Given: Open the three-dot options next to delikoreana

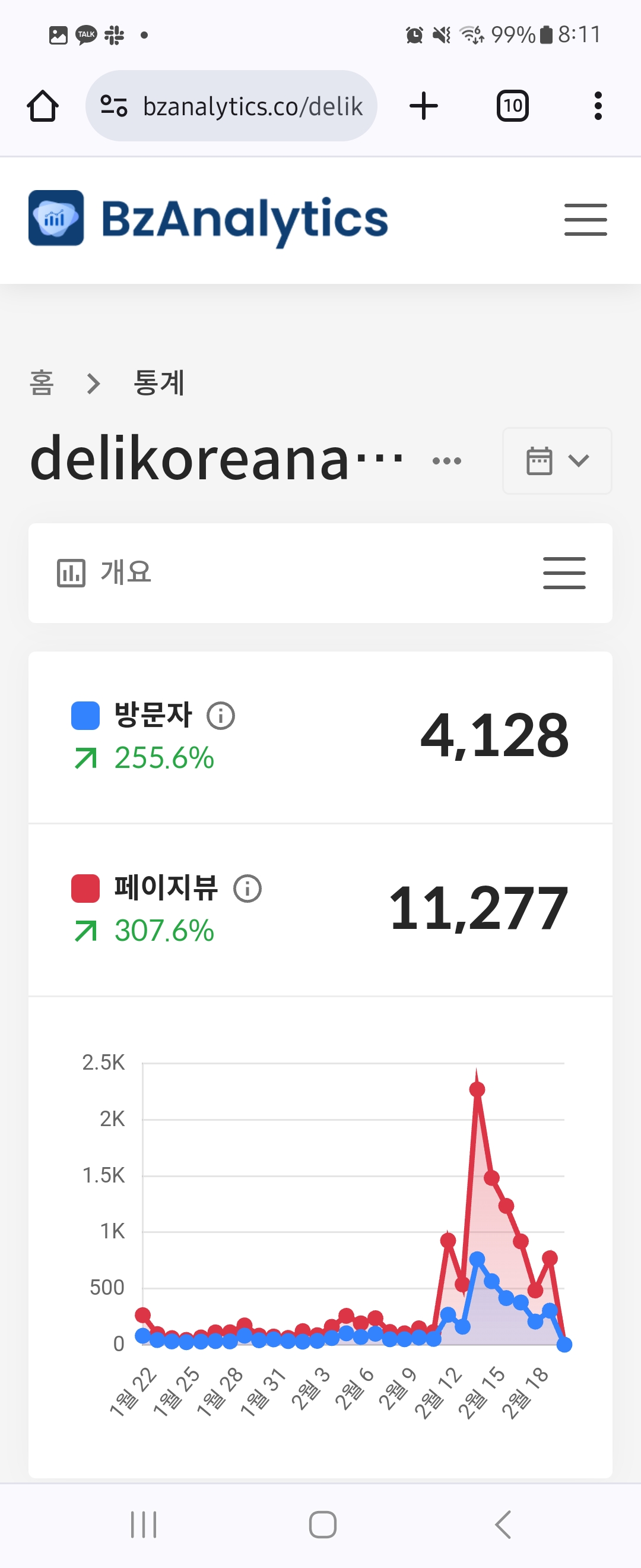Looking at the screenshot, I should tap(446, 461).
